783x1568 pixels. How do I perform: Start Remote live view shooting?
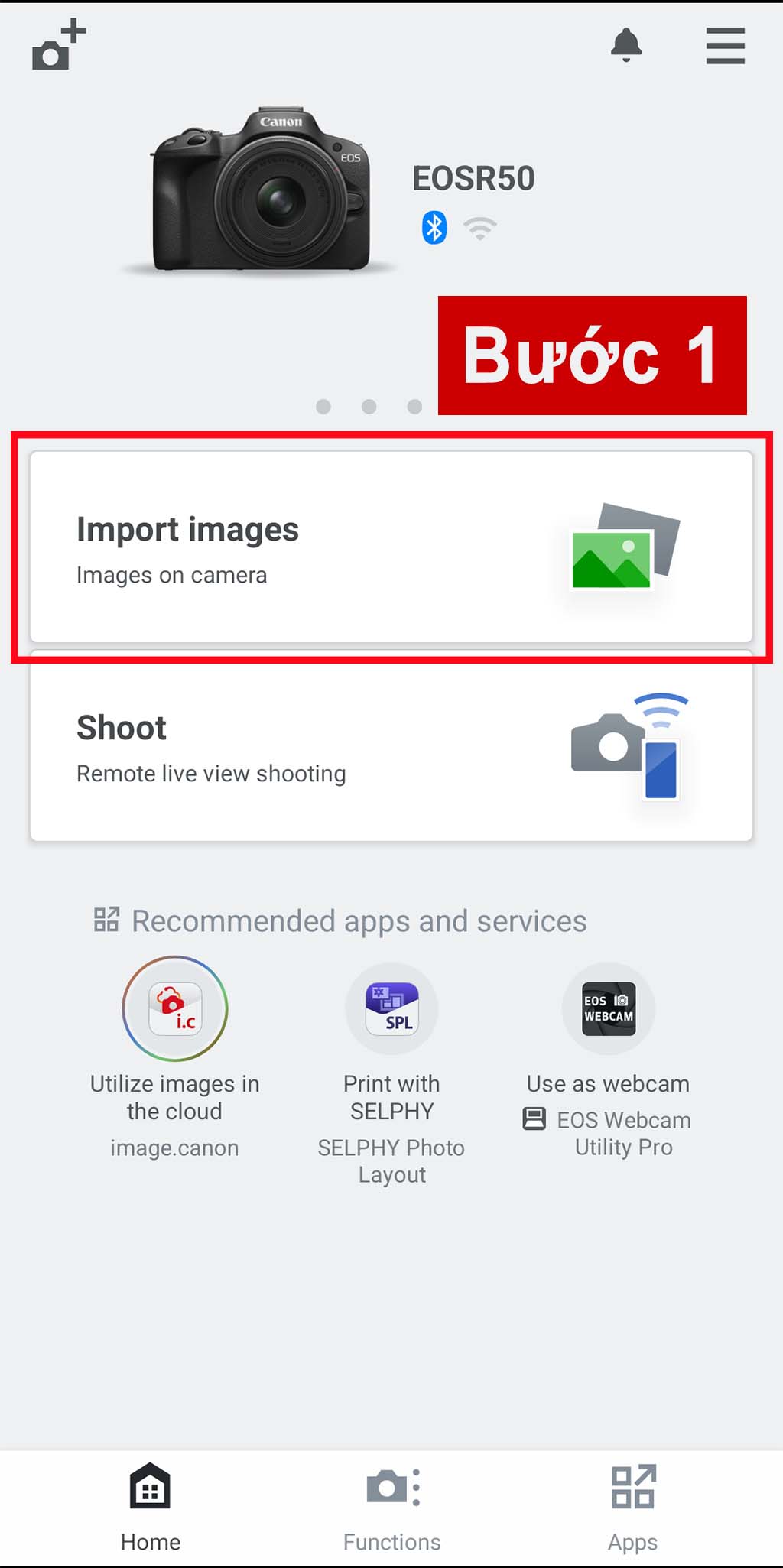(391, 748)
